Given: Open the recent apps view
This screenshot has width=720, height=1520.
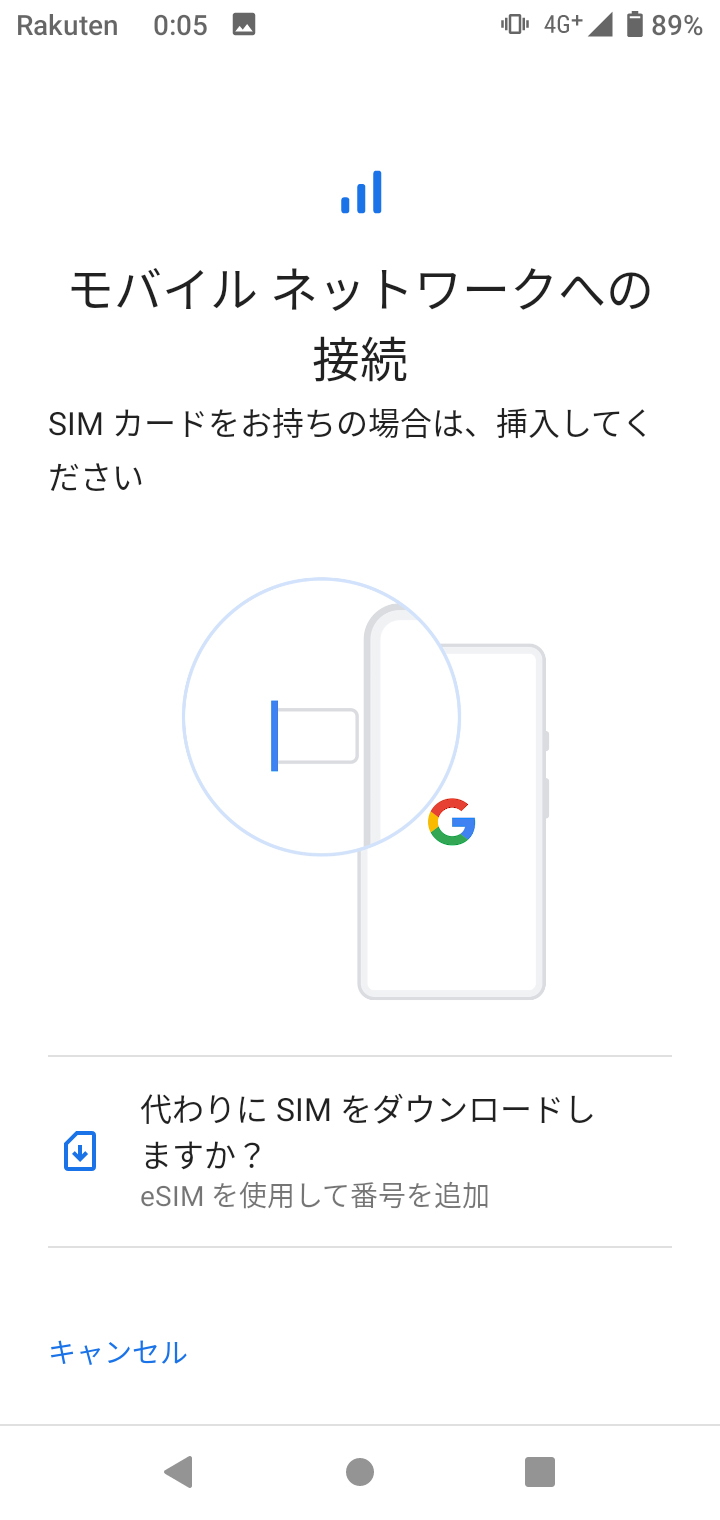Looking at the screenshot, I should point(540,1472).
